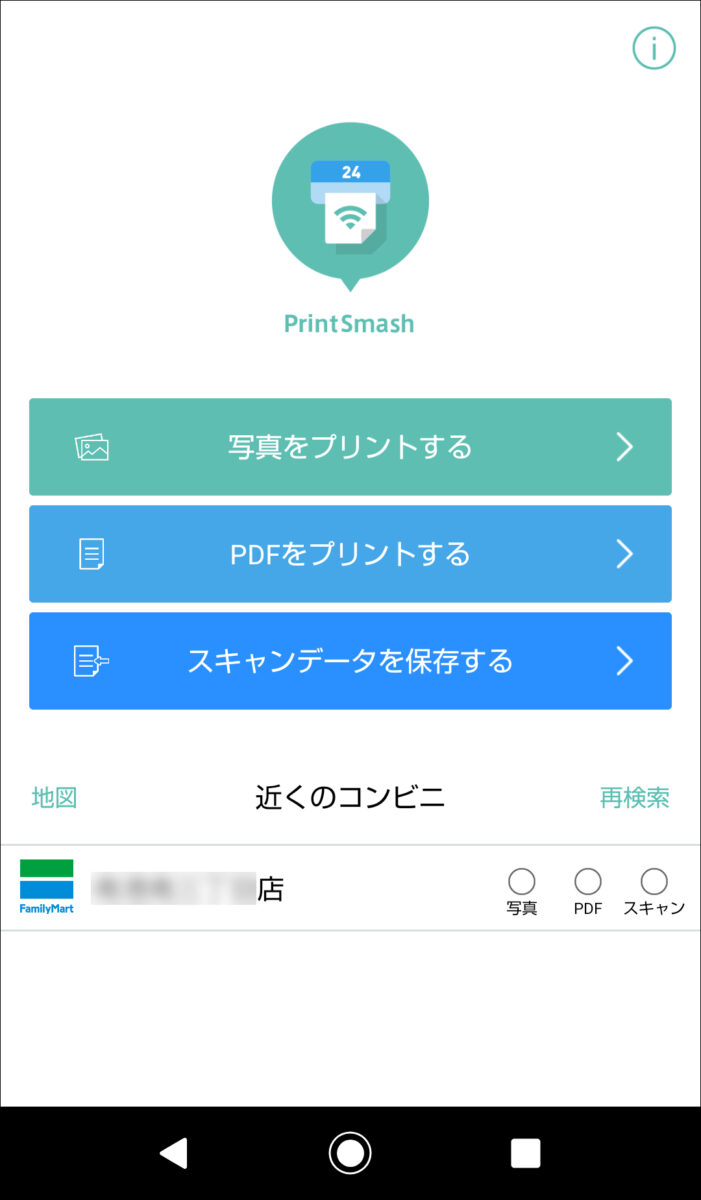701x1200 pixels.
Task: Open the FamilyMart store row
Action: coord(250,888)
